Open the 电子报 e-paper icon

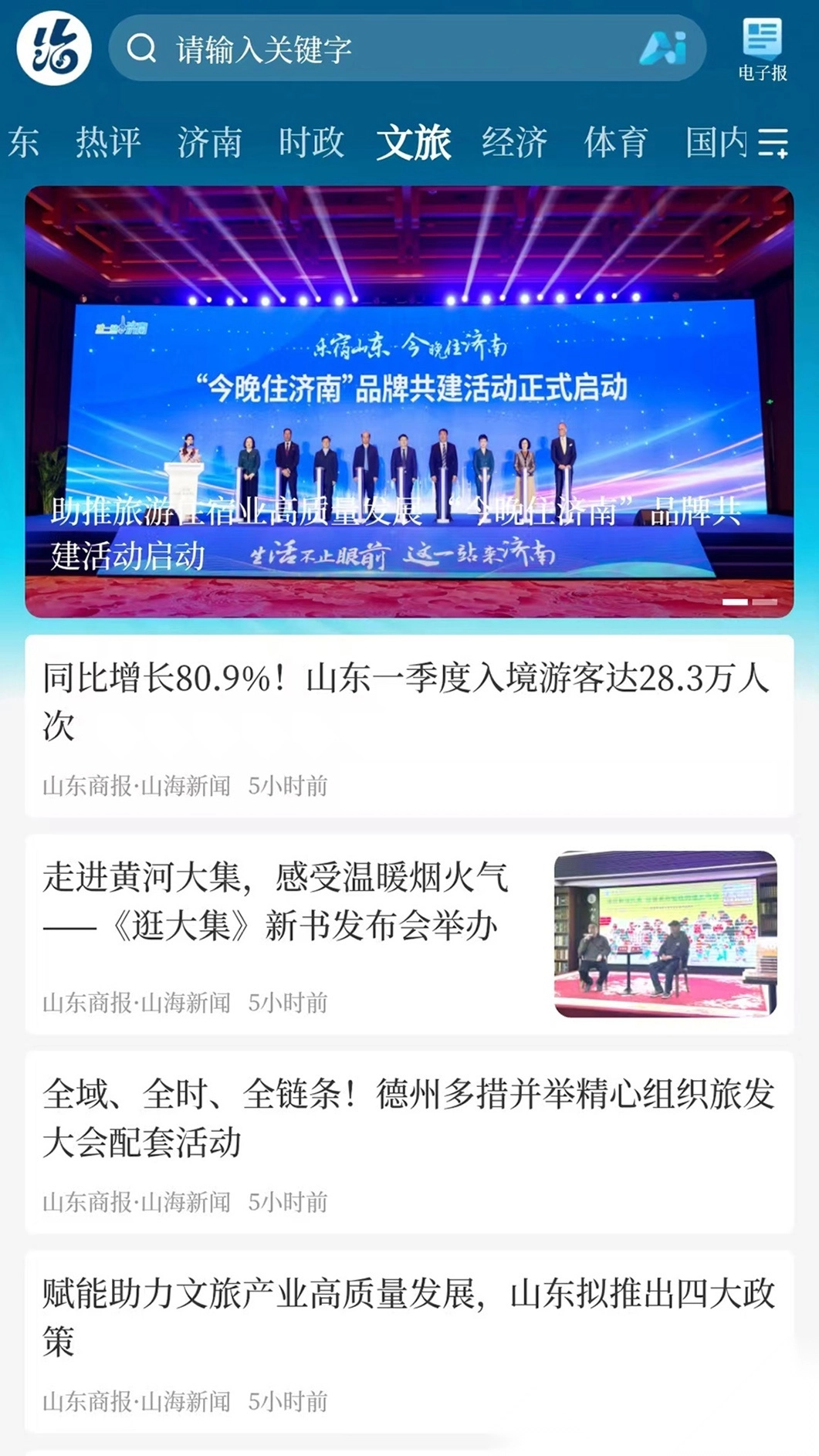(763, 45)
